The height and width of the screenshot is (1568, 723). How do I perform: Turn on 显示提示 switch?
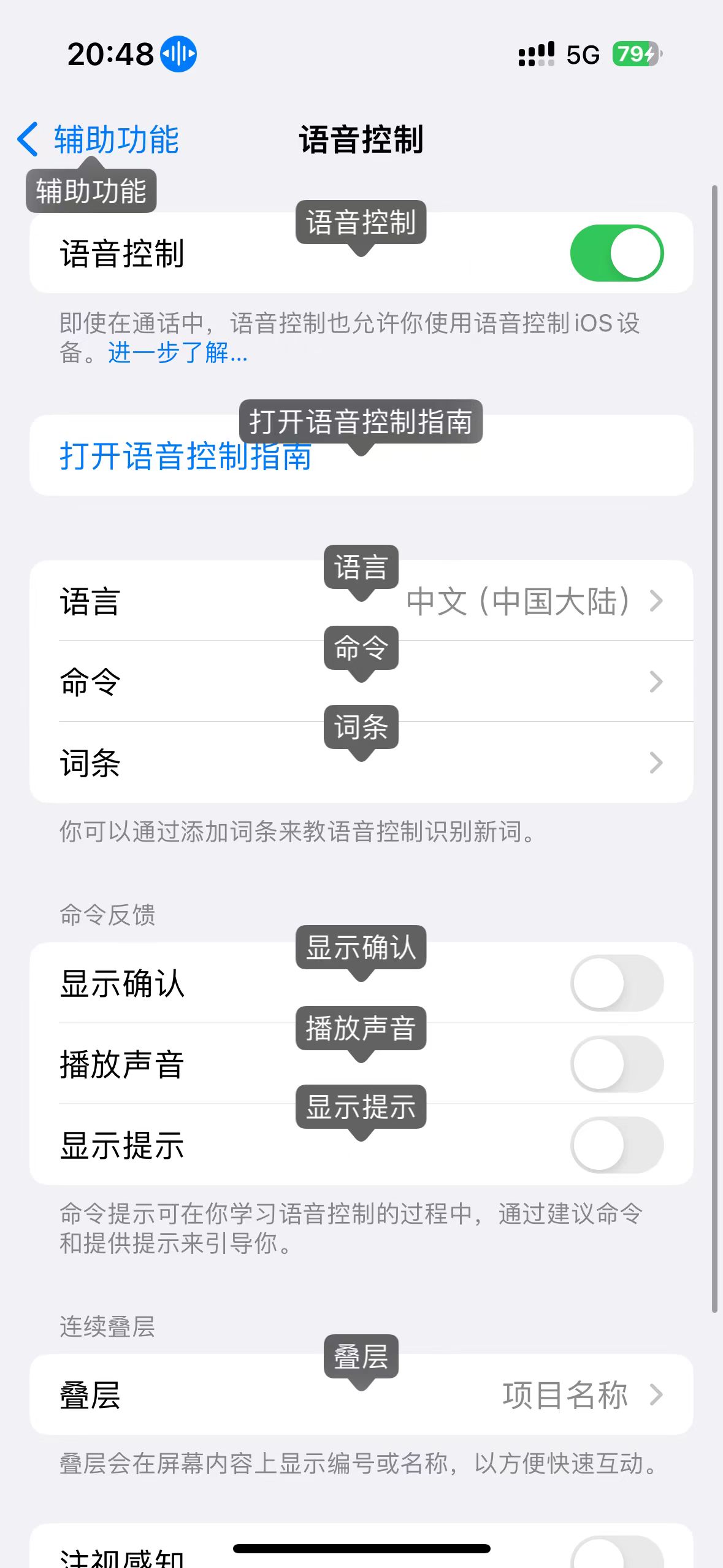click(x=616, y=1145)
